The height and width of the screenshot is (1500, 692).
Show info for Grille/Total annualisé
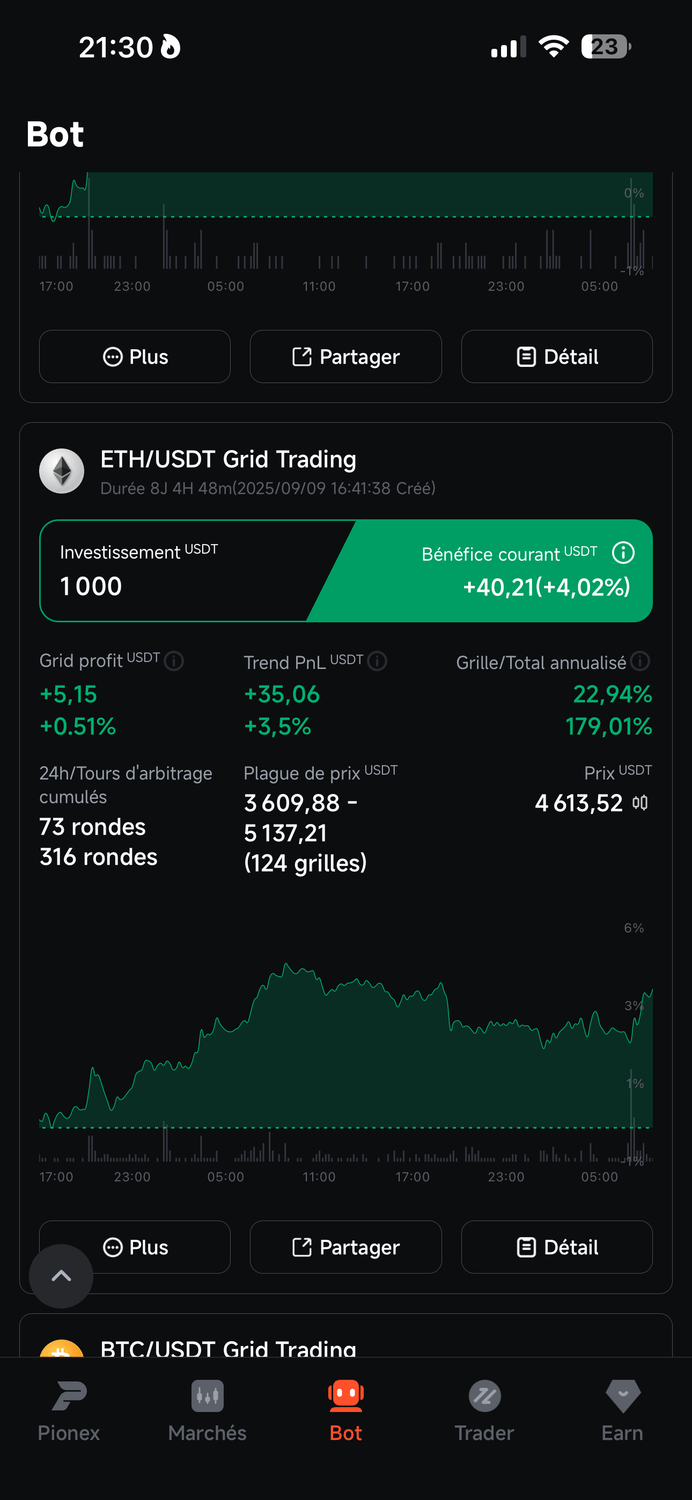pos(641,661)
